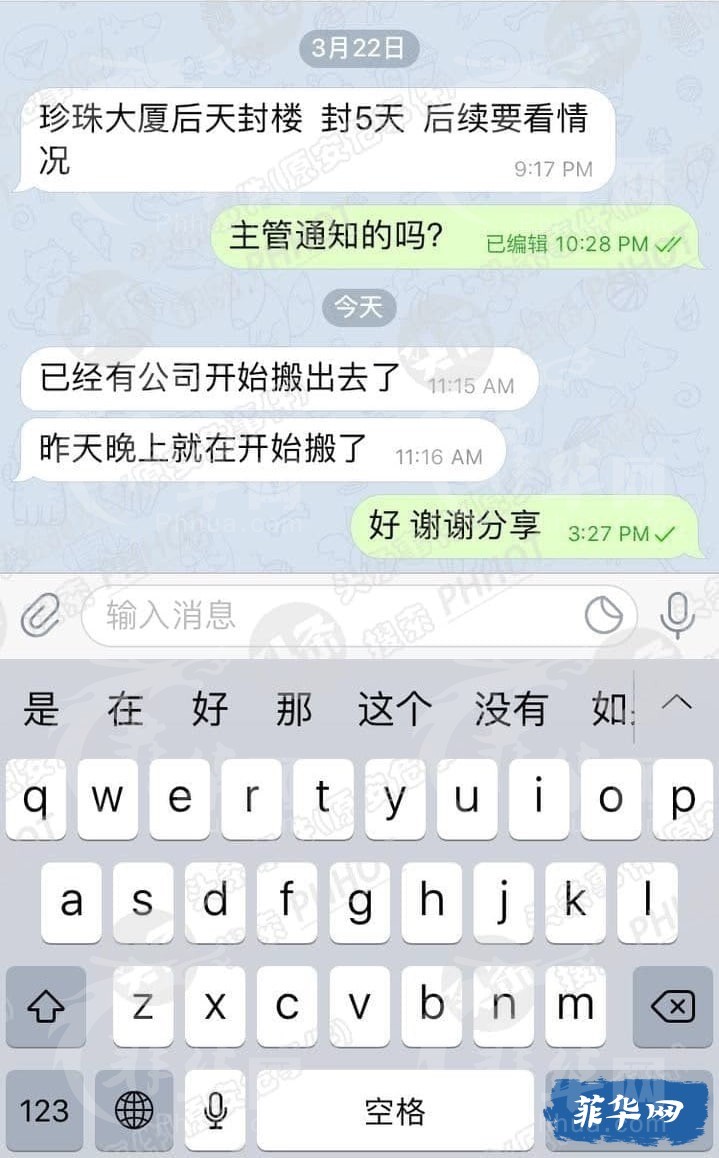
Task: Tap the shift key
Action: [44, 1005]
